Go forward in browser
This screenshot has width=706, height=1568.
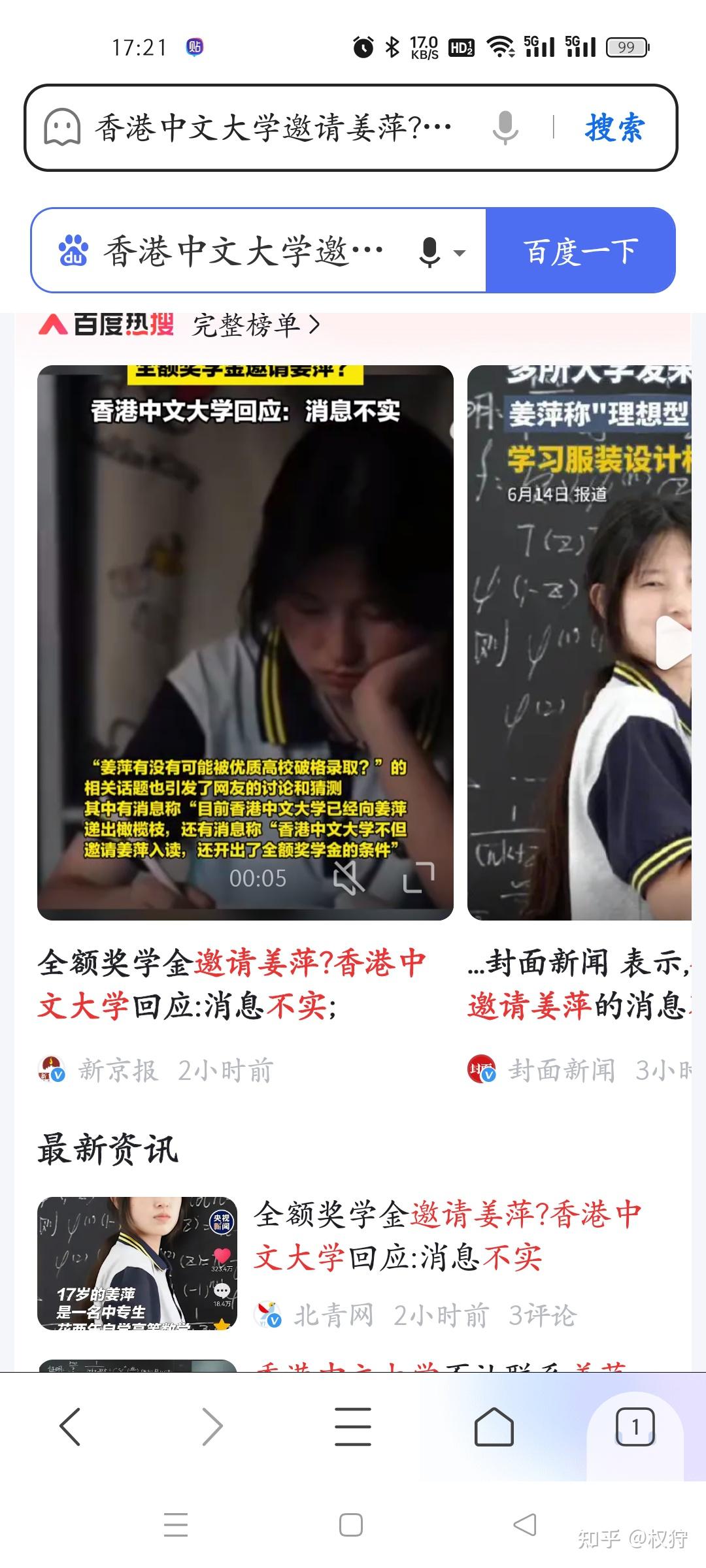coord(212,1427)
